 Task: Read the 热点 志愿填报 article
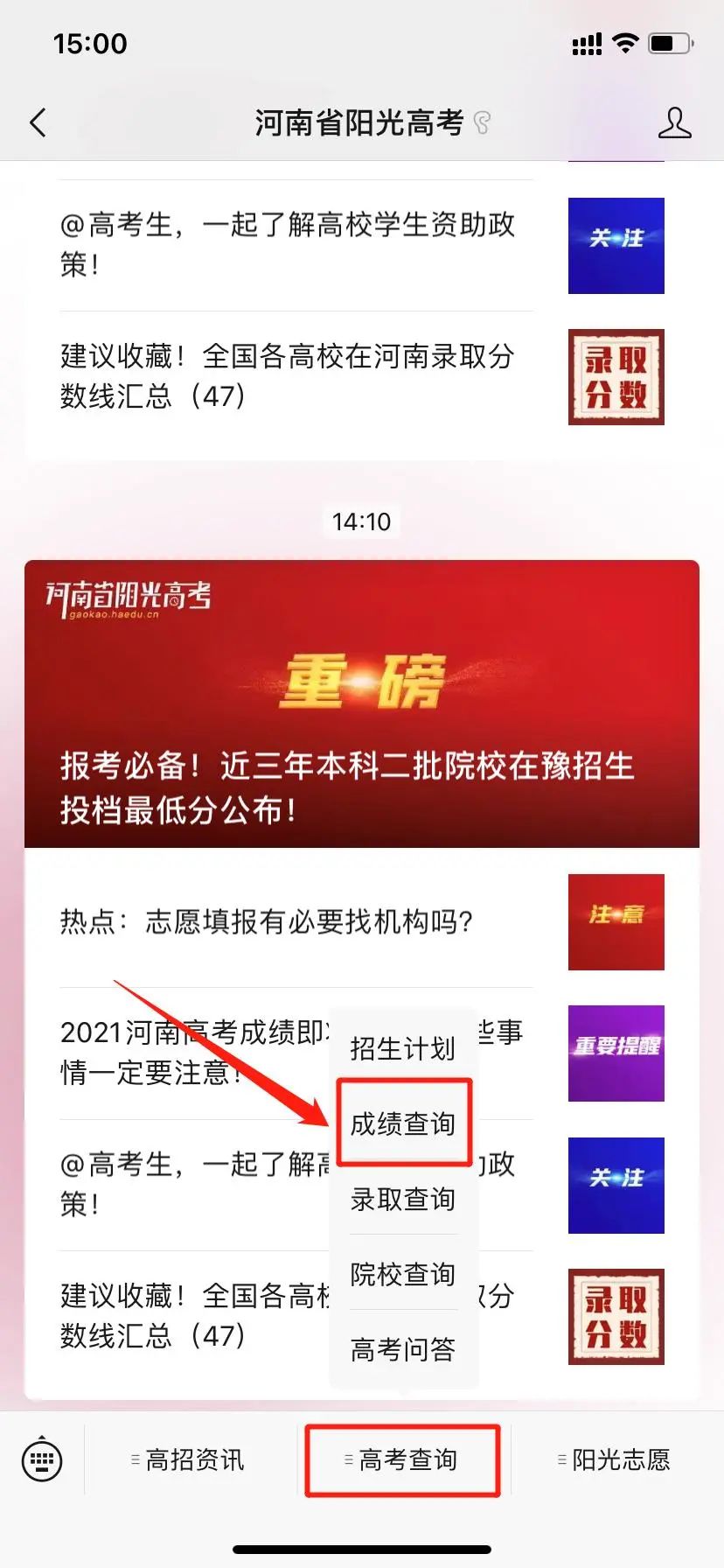[267, 922]
